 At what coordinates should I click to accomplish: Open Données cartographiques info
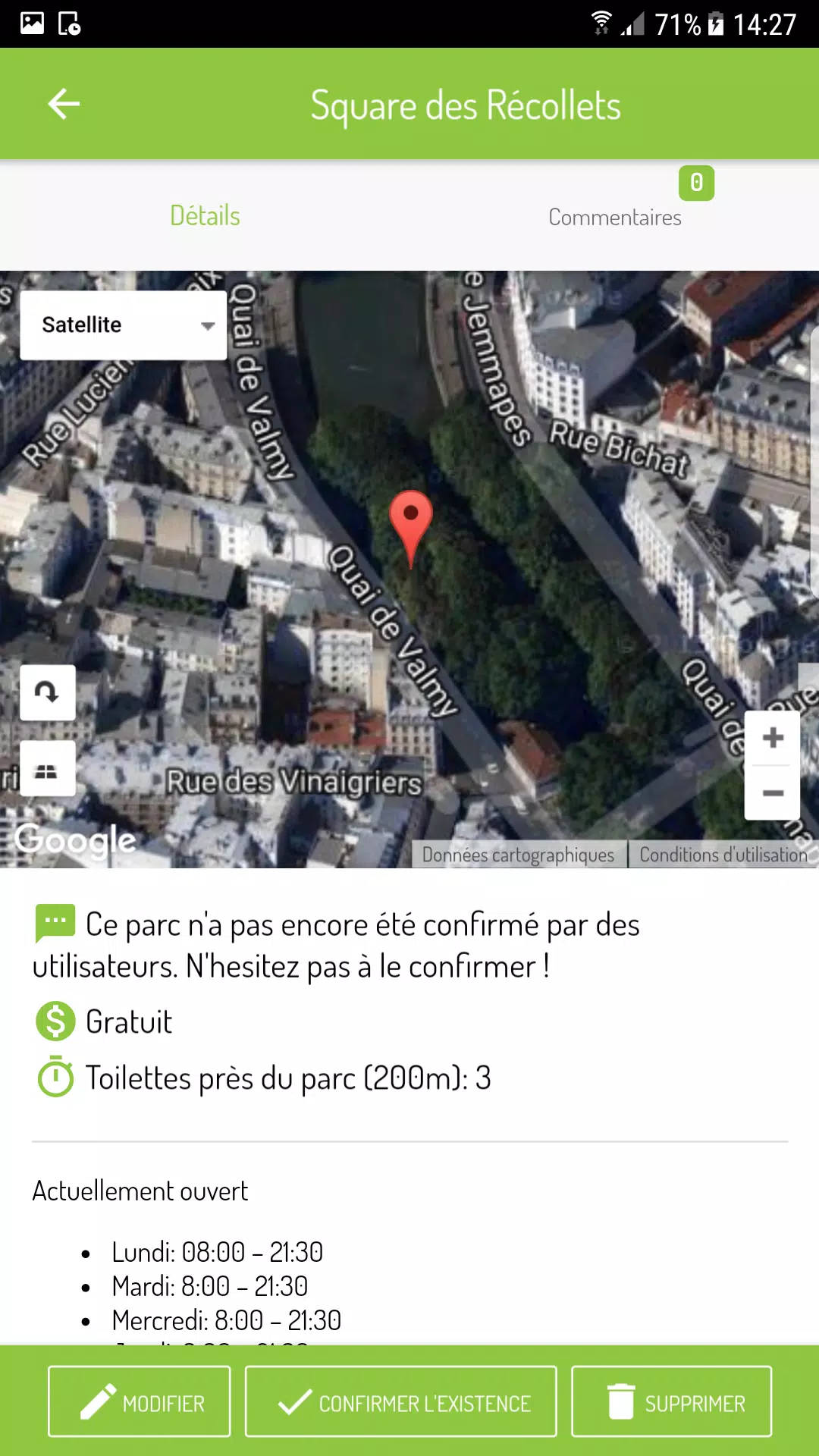(519, 855)
